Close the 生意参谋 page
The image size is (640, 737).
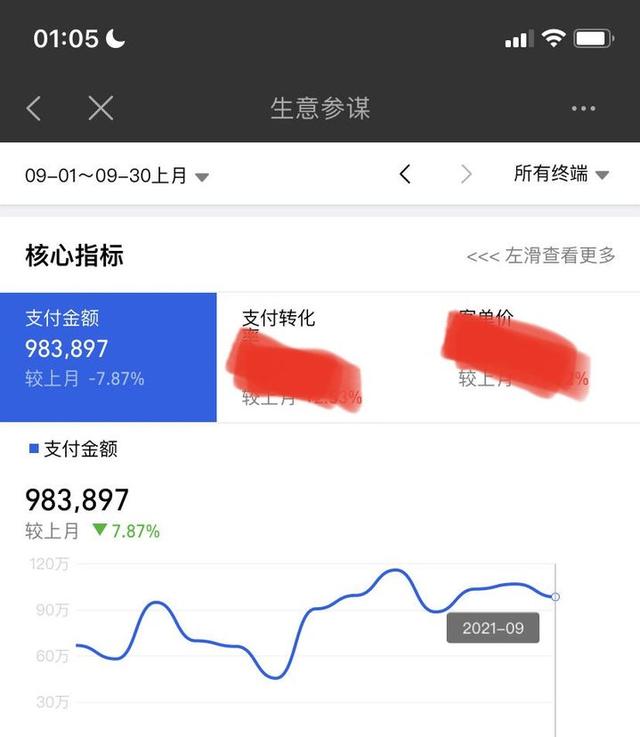click(x=100, y=108)
